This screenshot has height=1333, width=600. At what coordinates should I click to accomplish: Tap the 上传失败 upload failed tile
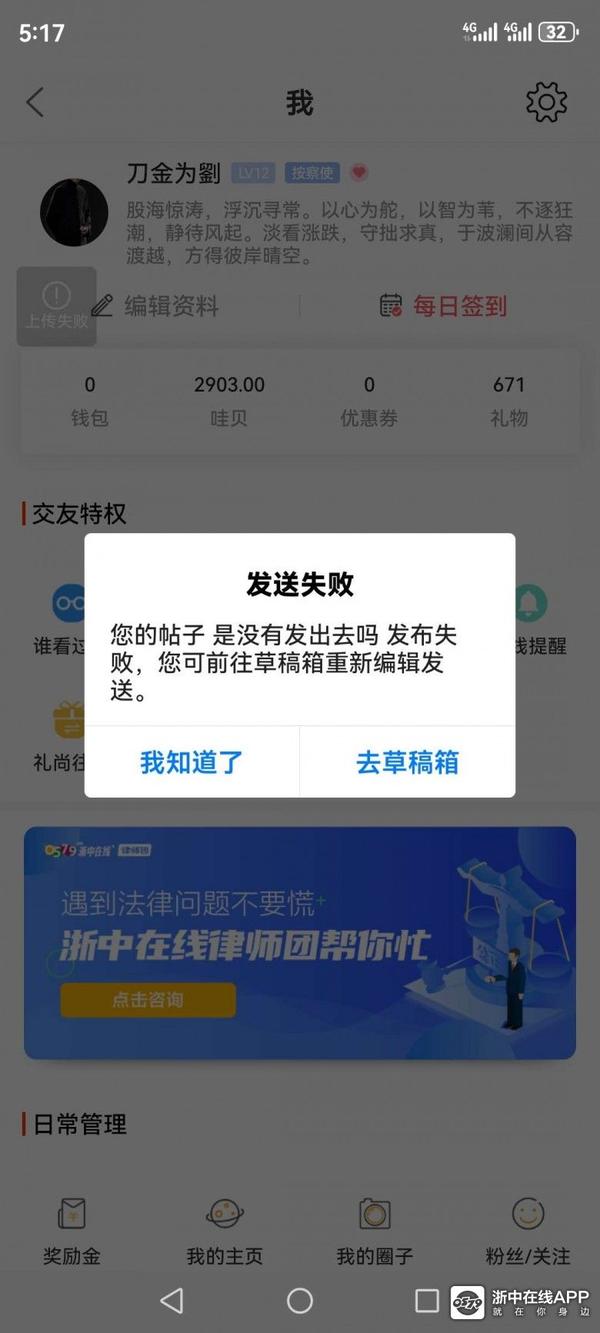pos(57,306)
